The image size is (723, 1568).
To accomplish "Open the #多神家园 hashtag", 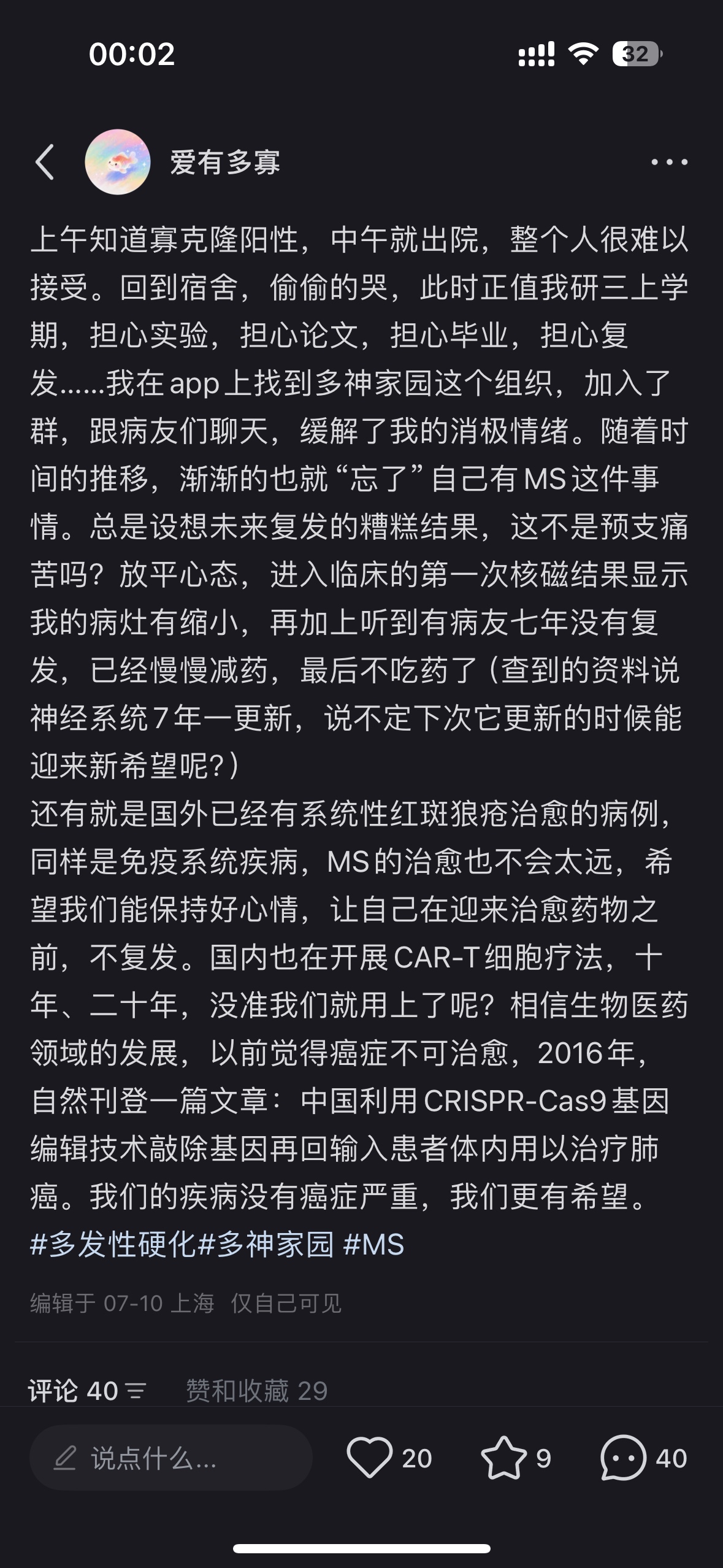I will 266,1245.
